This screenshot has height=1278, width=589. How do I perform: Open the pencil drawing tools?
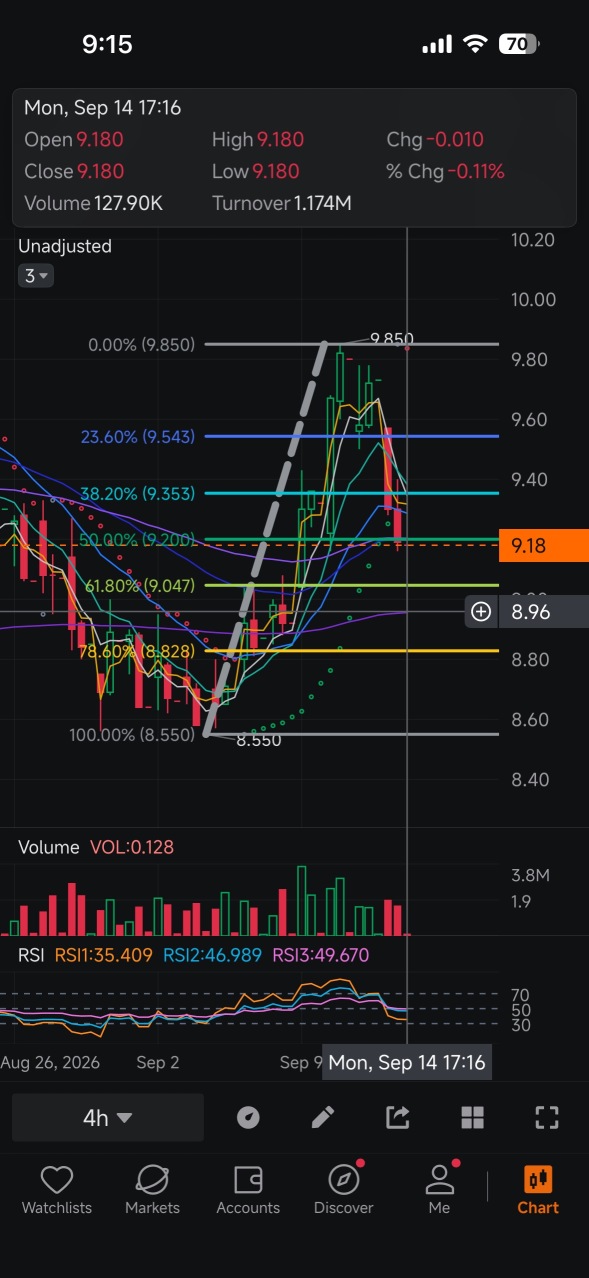pyautogui.click(x=322, y=1117)
